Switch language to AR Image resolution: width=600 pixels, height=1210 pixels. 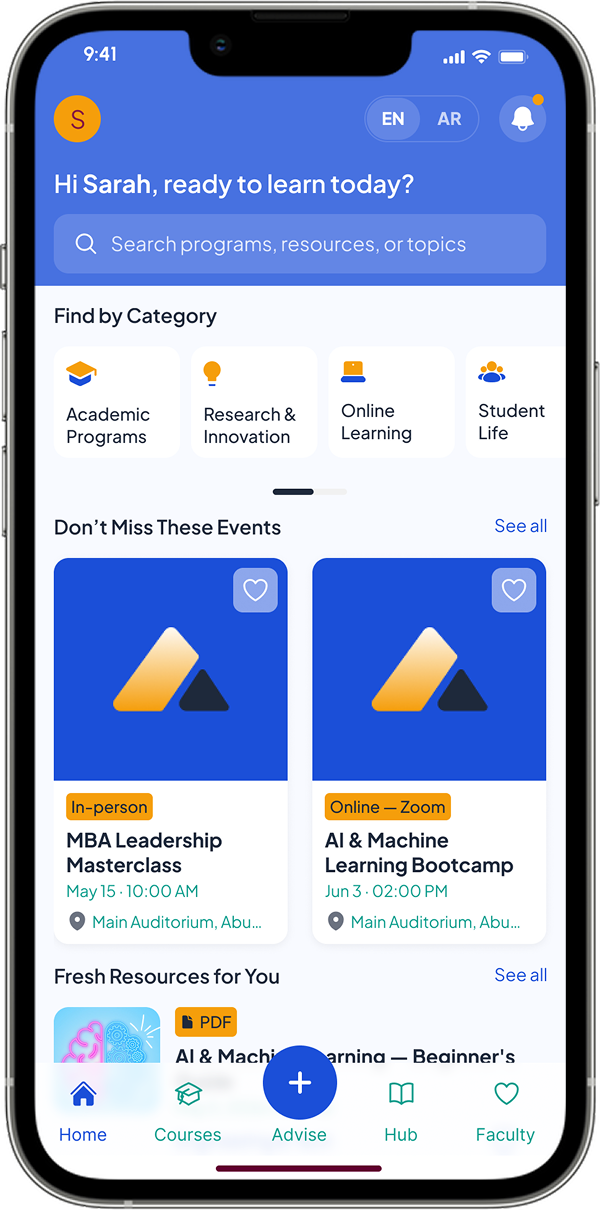(x=449, y=119)
